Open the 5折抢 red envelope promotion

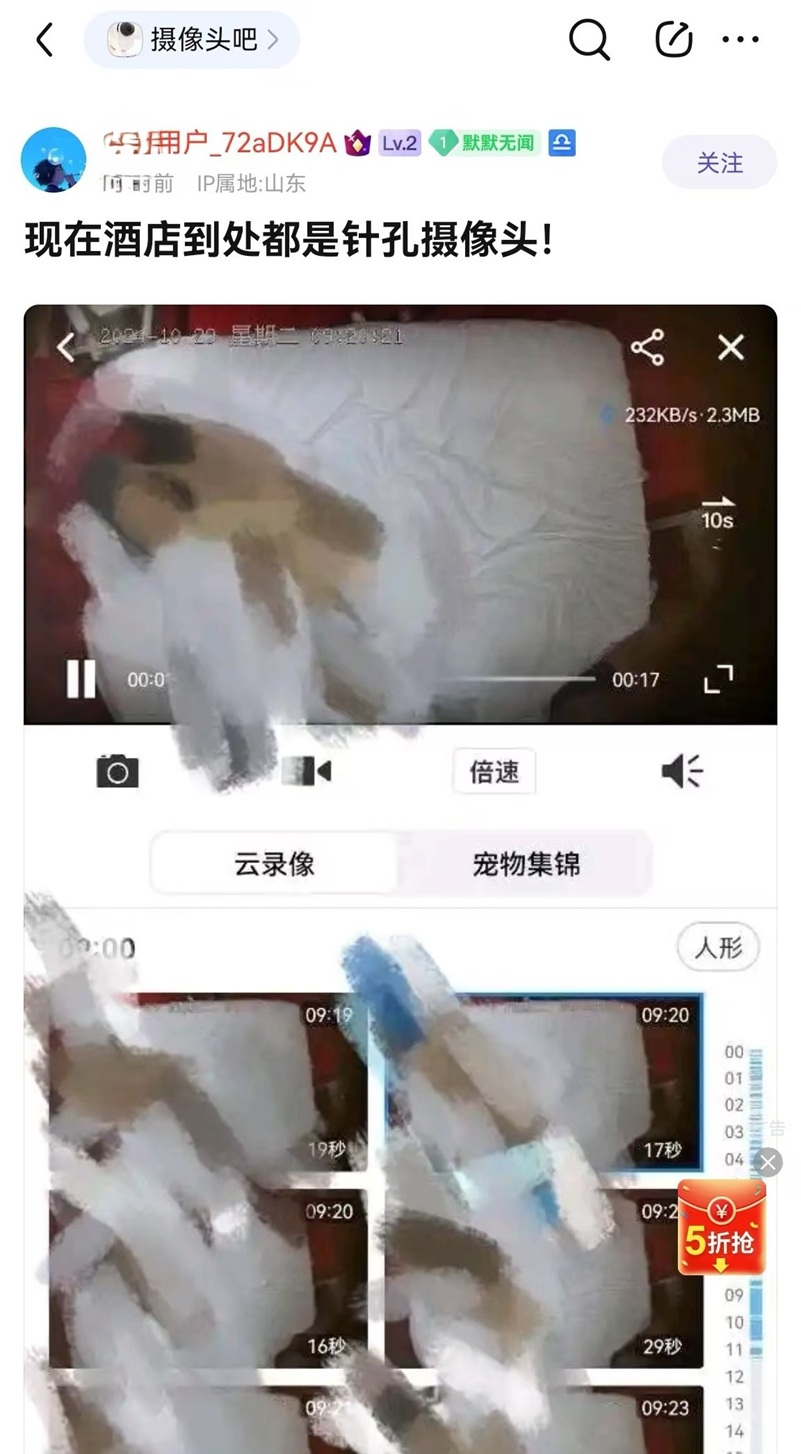point(721,1228)
